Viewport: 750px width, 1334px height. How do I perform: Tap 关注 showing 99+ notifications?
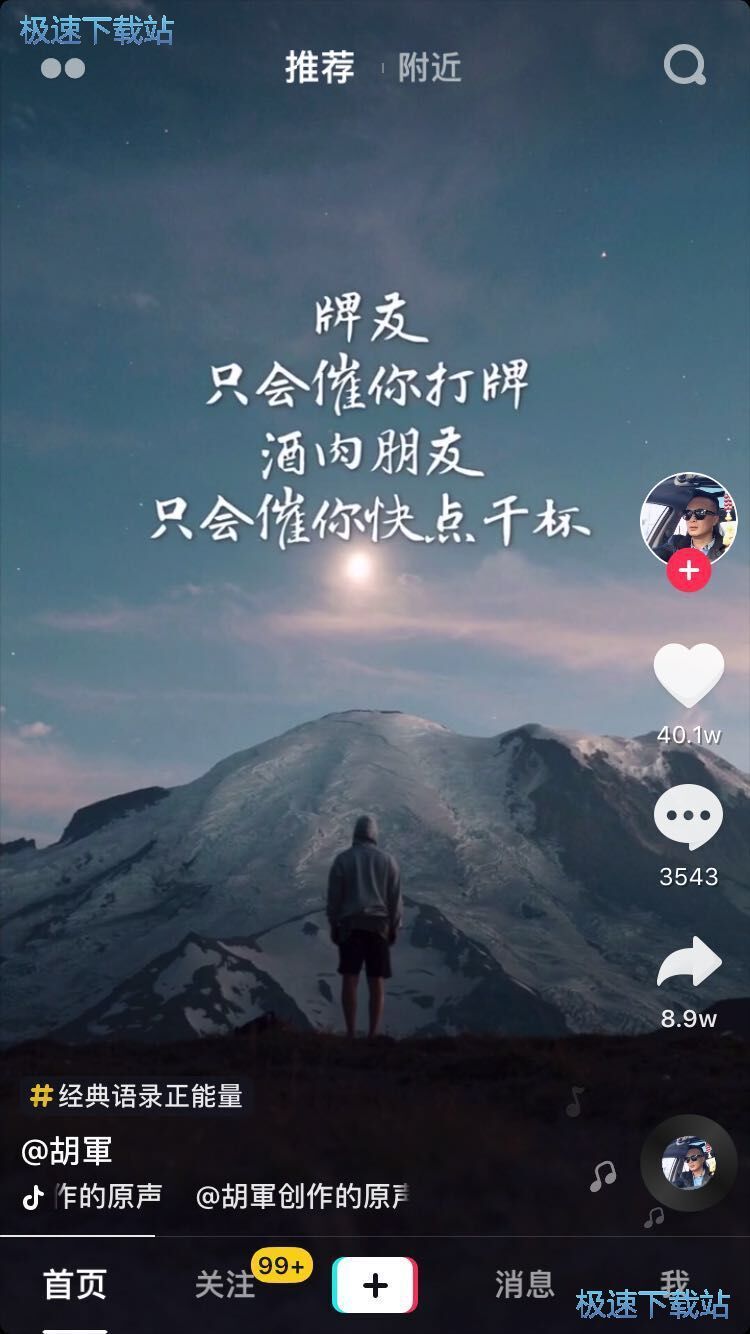coord(228,1287)
